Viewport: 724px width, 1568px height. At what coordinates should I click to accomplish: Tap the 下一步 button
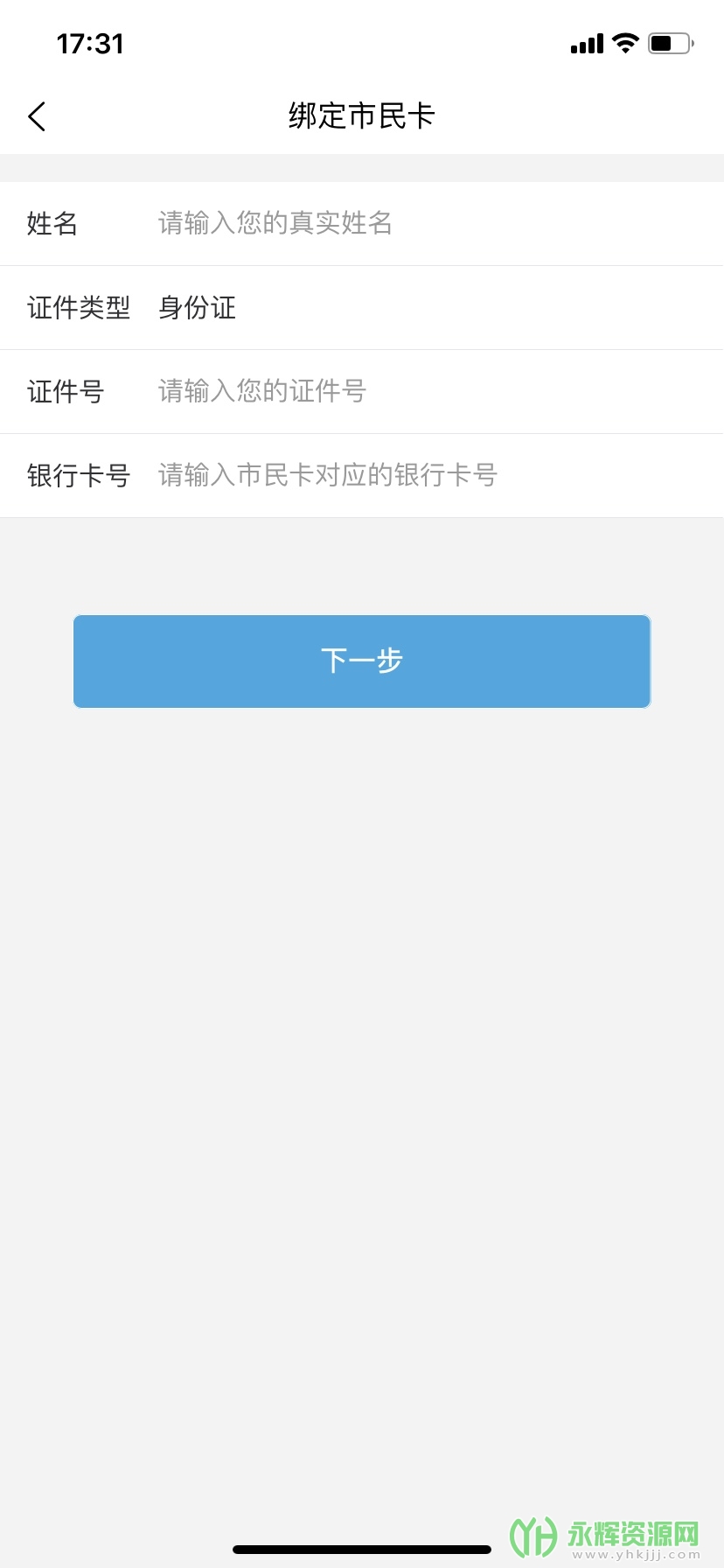point(362,661)
